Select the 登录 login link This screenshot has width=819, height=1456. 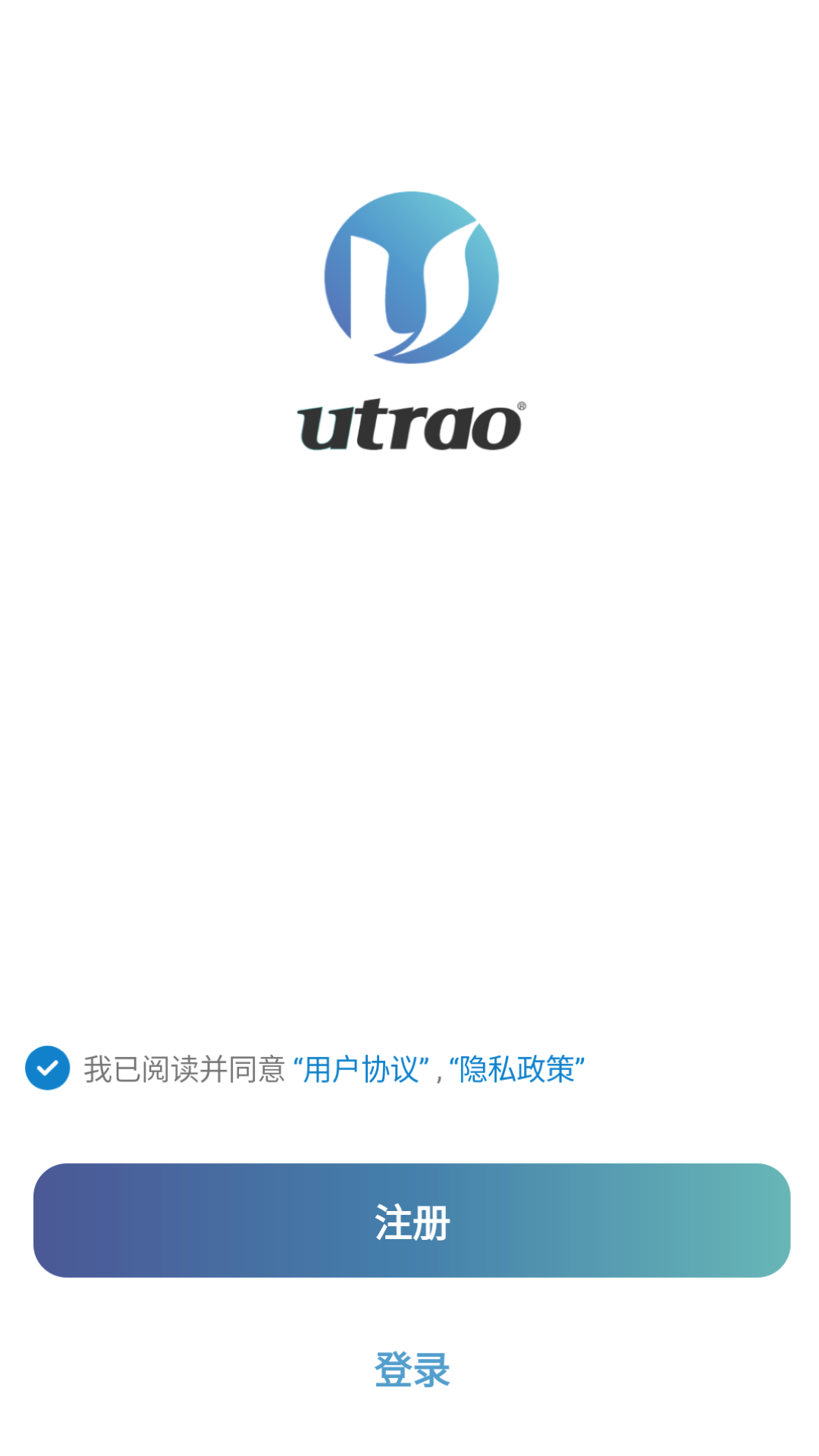point(409,1369)
